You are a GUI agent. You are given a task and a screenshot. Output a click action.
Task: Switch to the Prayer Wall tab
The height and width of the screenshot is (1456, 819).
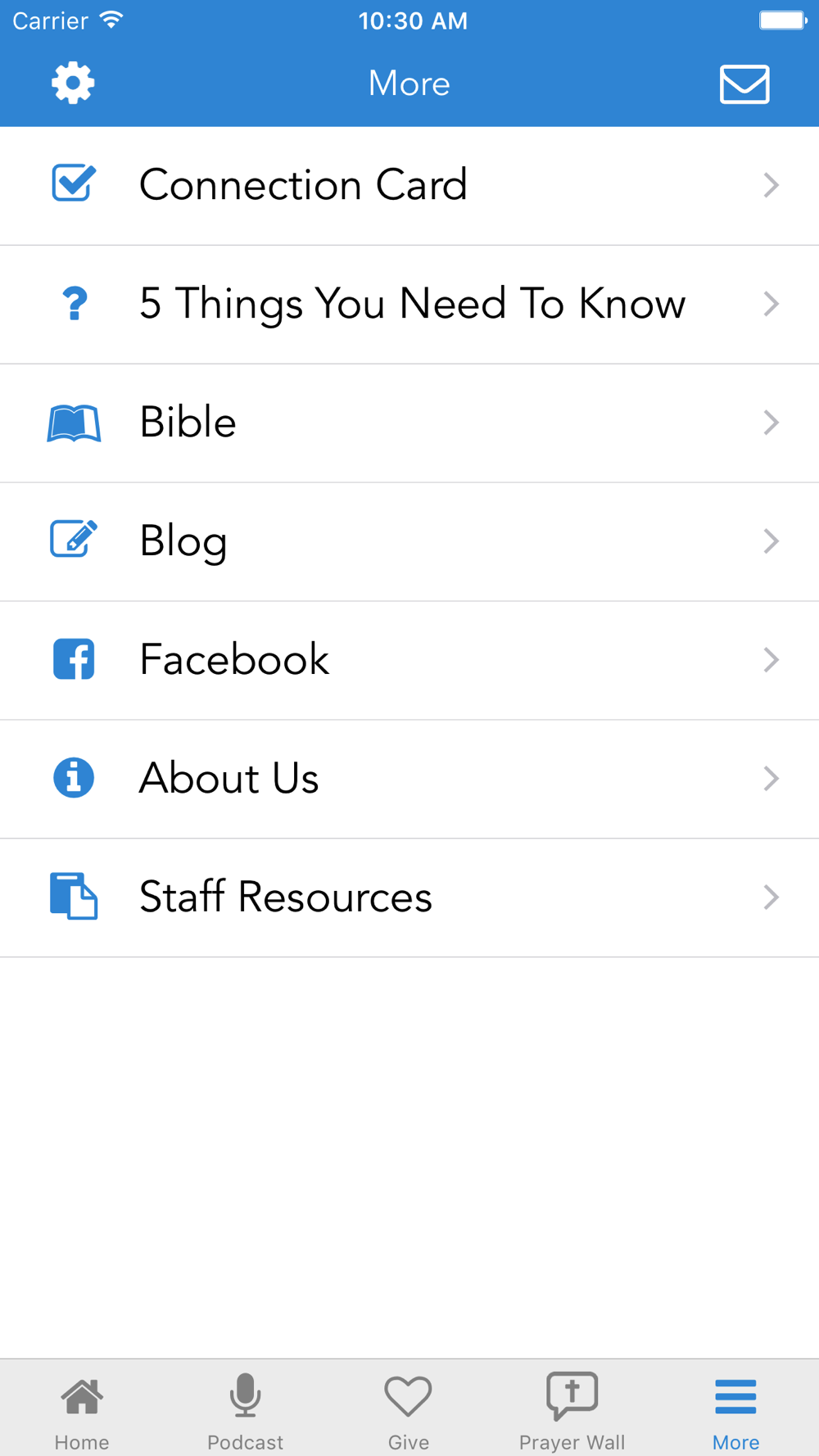572,1410
